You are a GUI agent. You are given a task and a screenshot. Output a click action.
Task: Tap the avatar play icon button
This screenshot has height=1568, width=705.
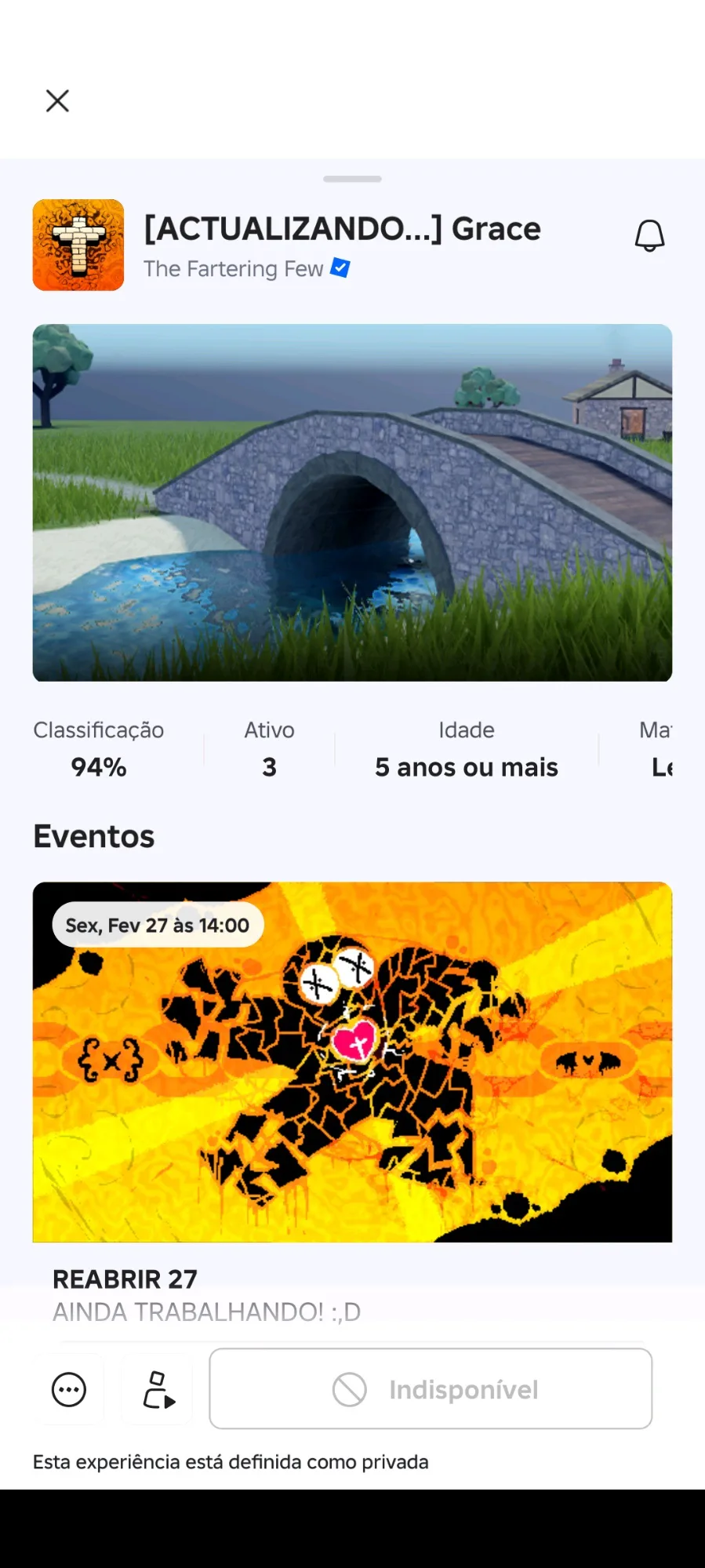point(158,1390)
